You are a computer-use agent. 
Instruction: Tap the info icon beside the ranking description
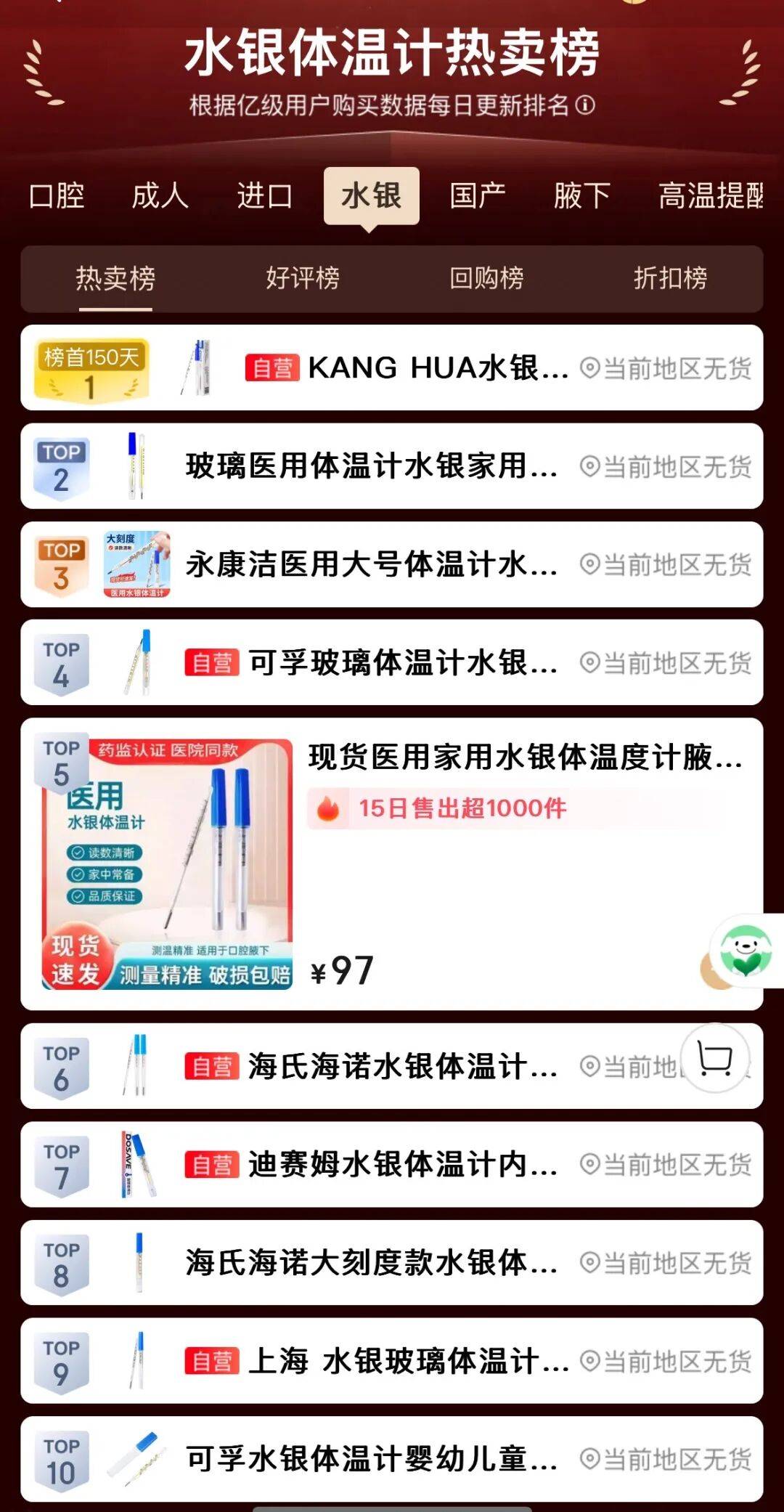pyautogui.click(x=585, y=106)
